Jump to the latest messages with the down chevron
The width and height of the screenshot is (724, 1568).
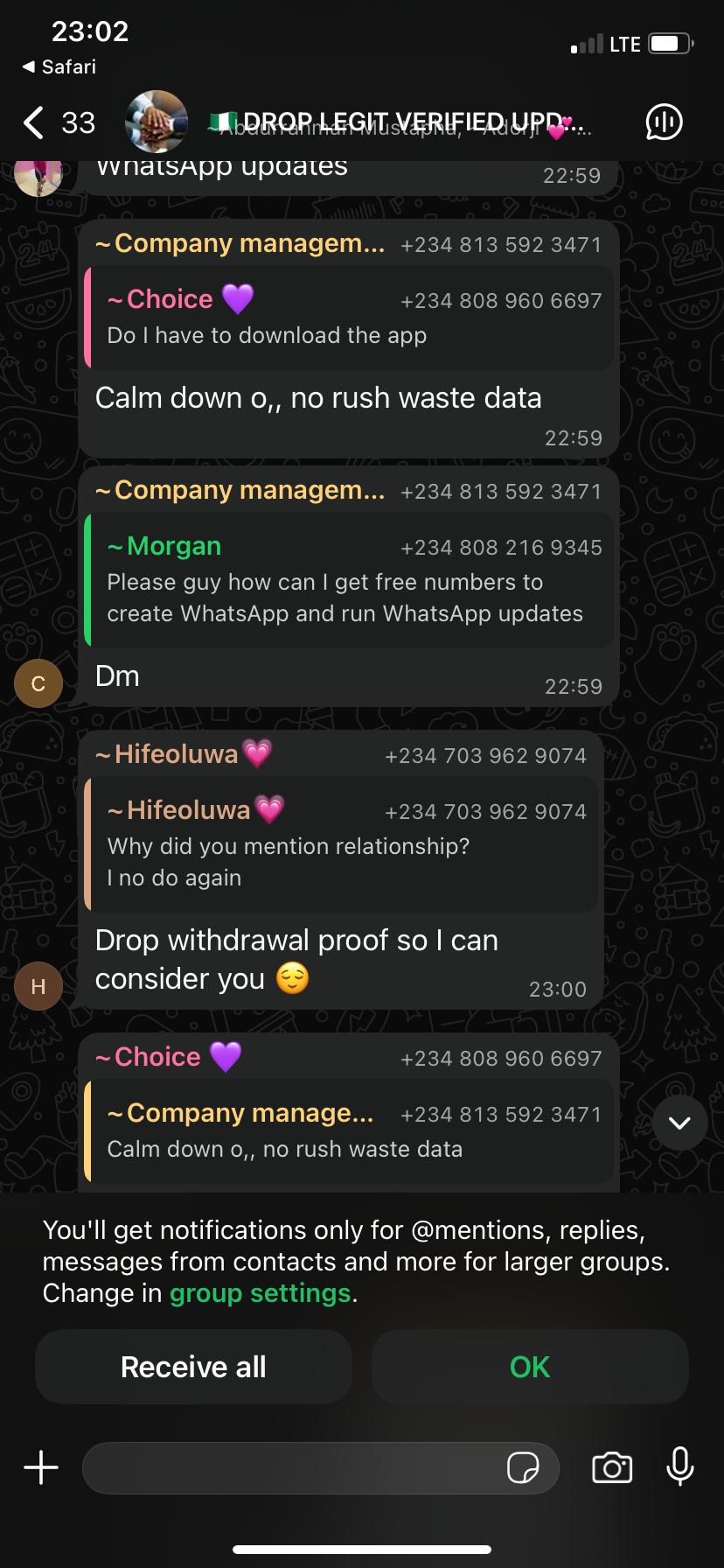click(679, 1123)
